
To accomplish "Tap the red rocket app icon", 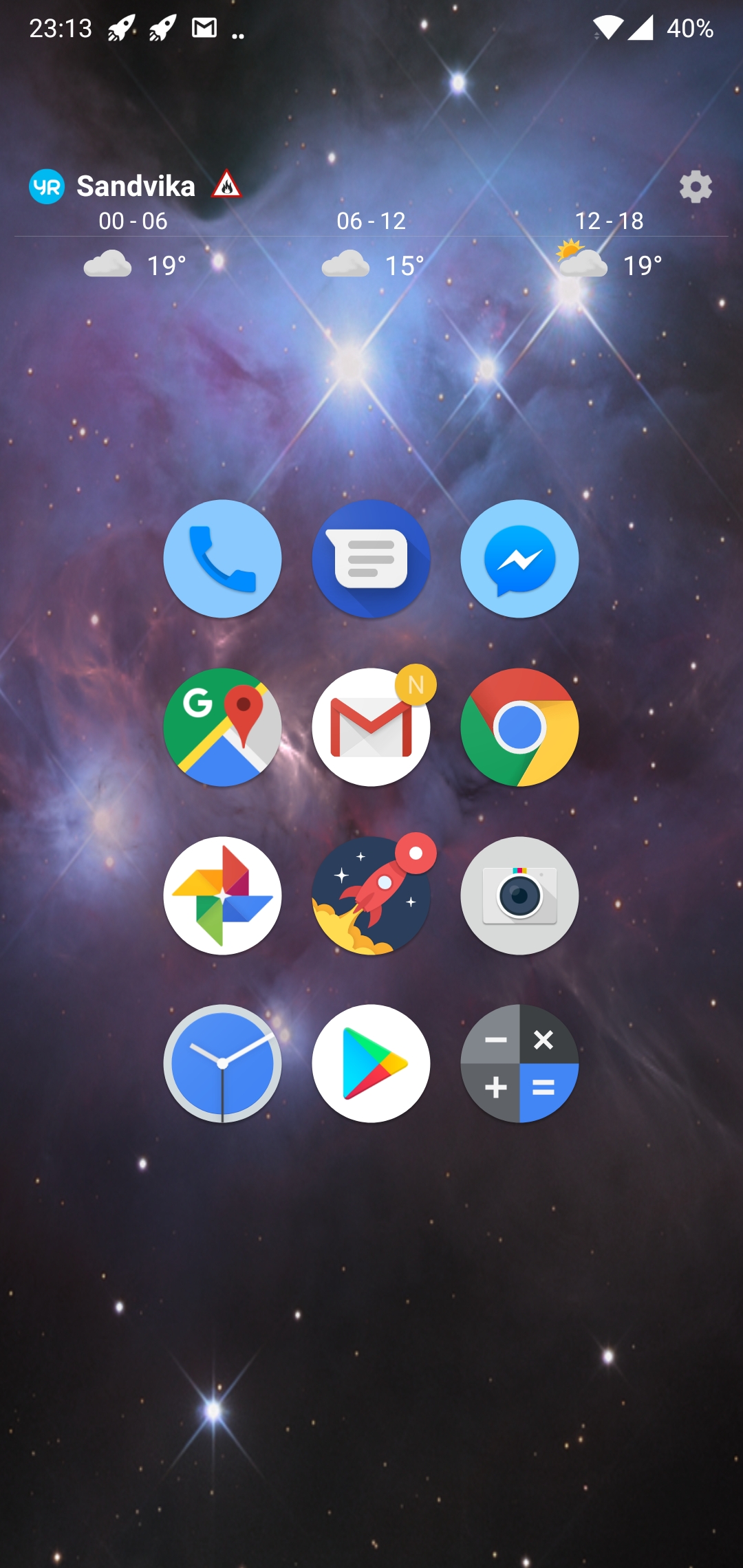I will pos(371,895).
